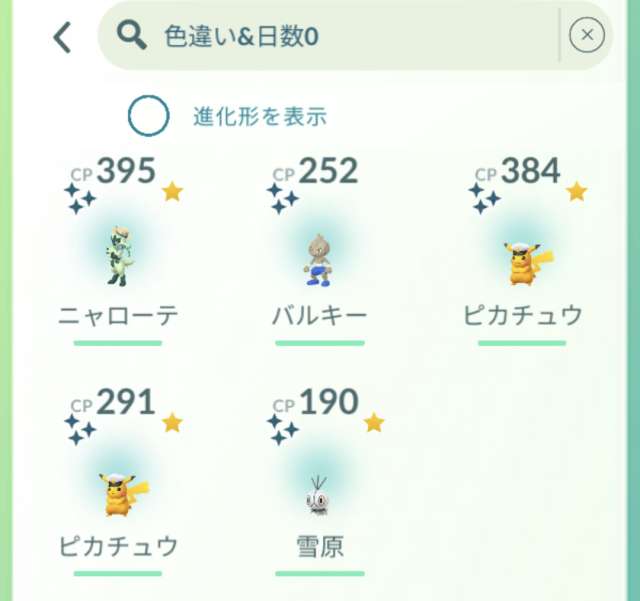Select the CP 252 バルキー
This screenshot has height=601, width=640.
pos(320,254)
